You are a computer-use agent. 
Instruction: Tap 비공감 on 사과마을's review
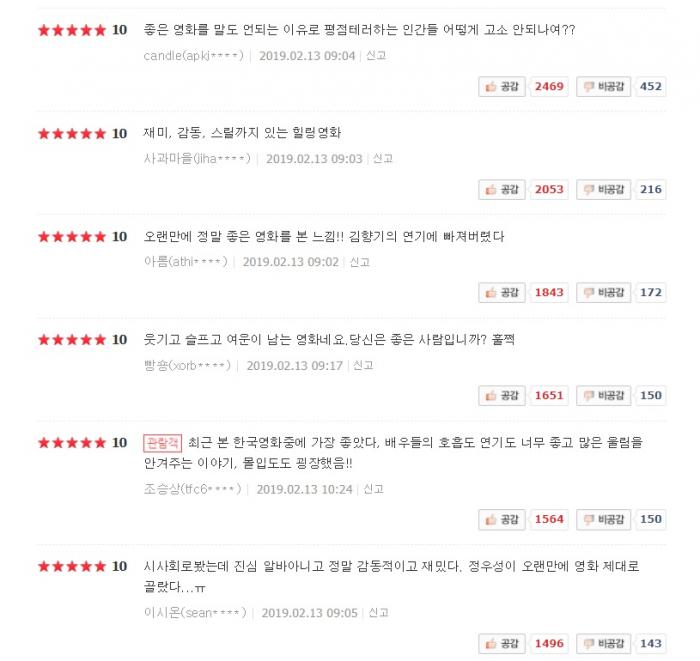click(x=604, y=189)
